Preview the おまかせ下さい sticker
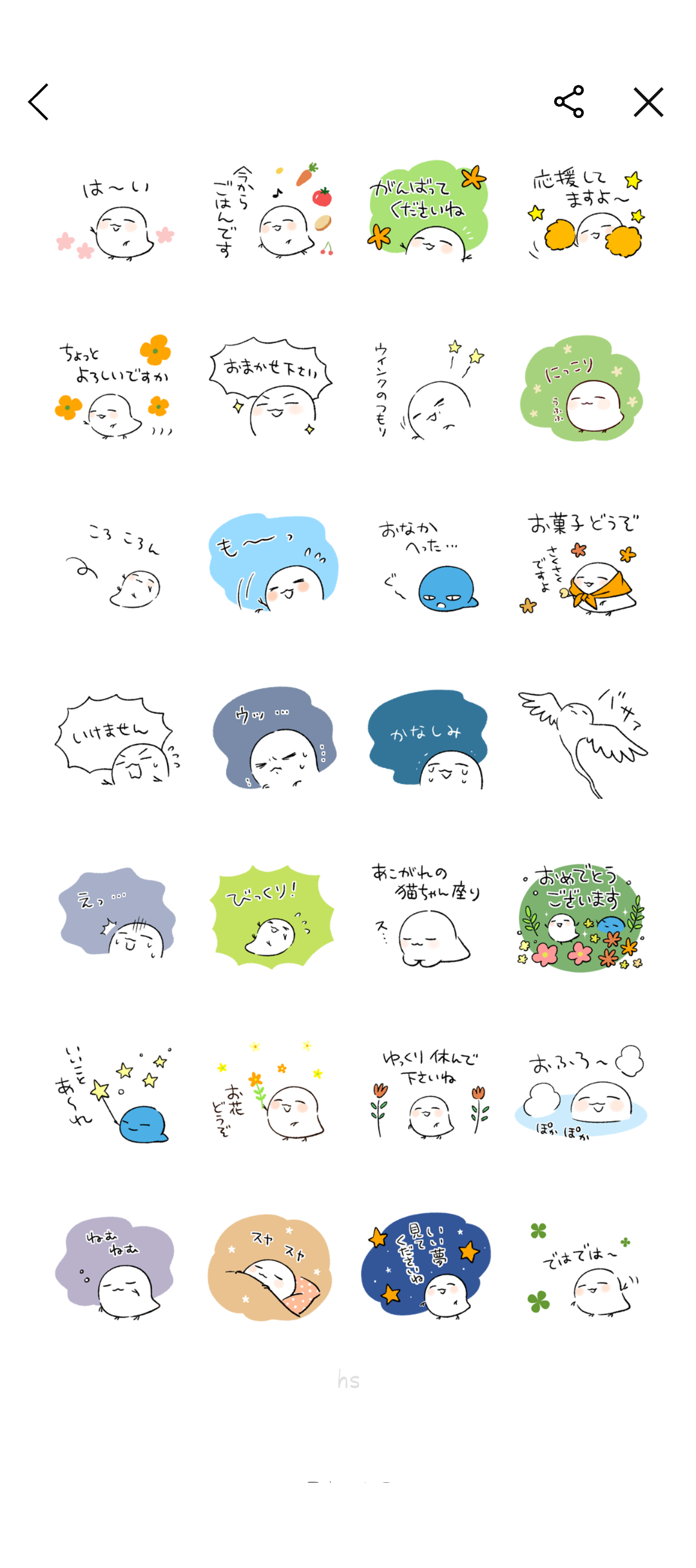The width and height of the screenshot is (696, 1568). 271,387
